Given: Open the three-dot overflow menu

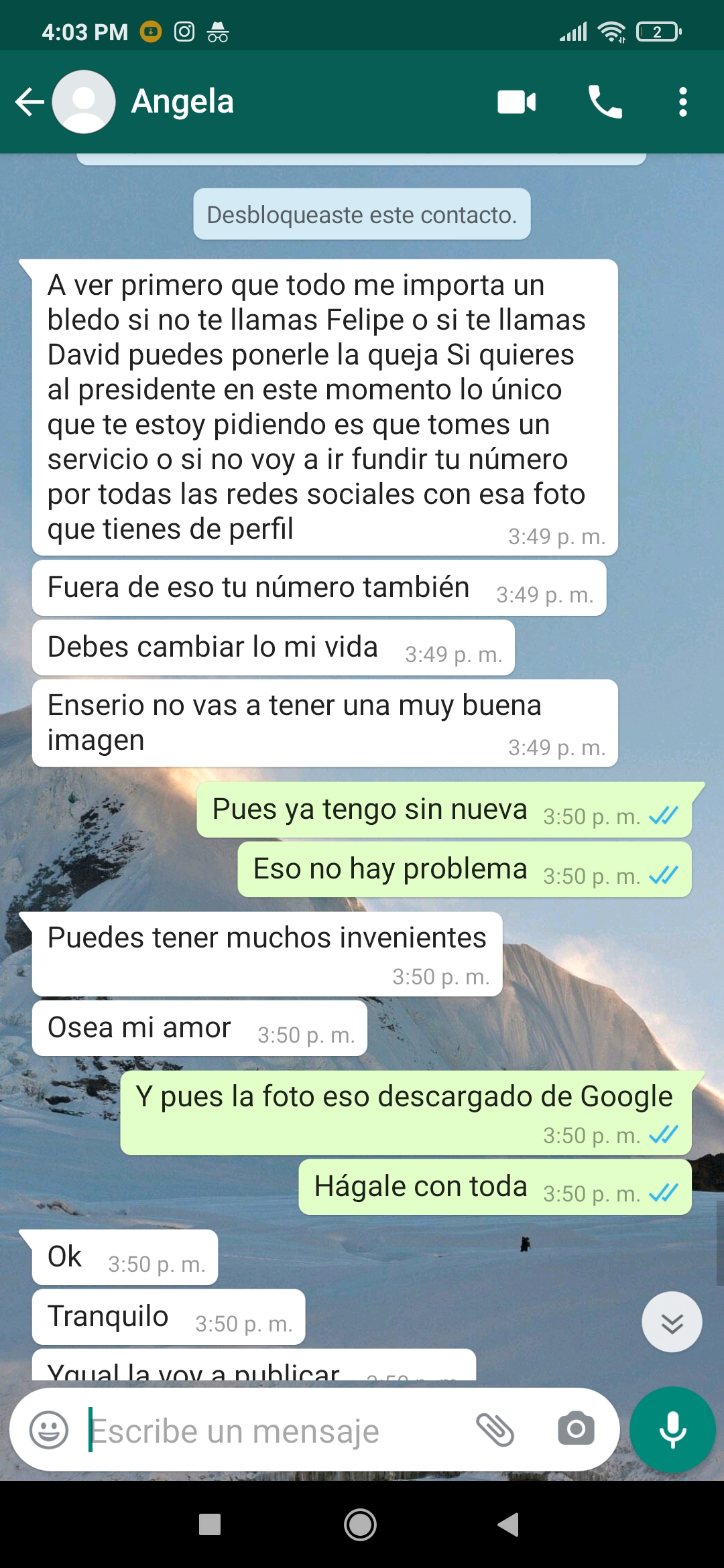Looking at the screenshot, I should (x=682, y=102).
